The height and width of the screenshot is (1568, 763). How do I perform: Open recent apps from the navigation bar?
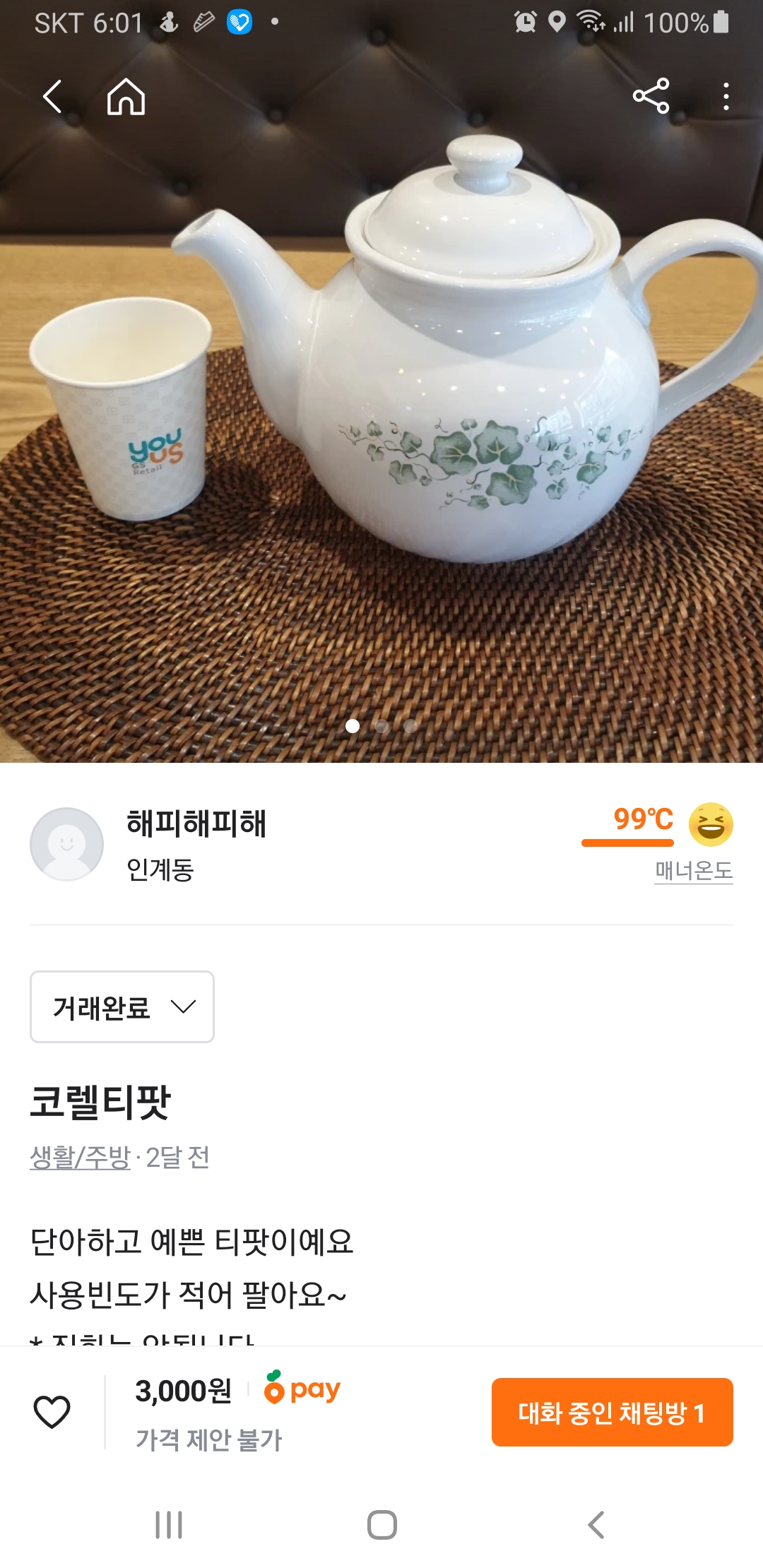(169, 1525)
